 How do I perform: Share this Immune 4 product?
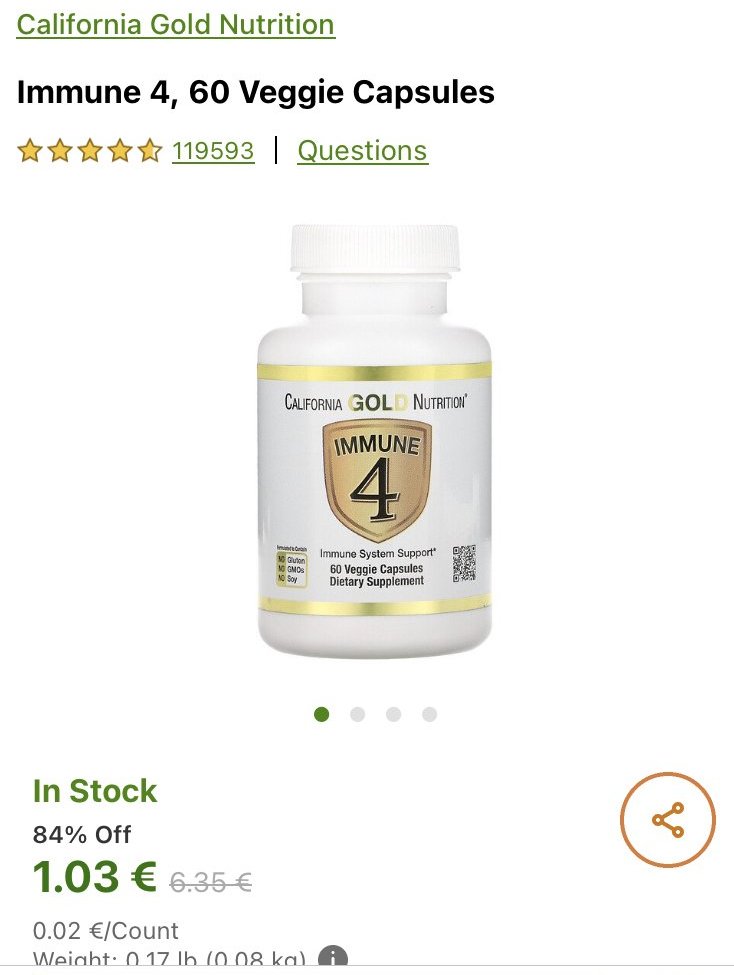click(667, 820)
